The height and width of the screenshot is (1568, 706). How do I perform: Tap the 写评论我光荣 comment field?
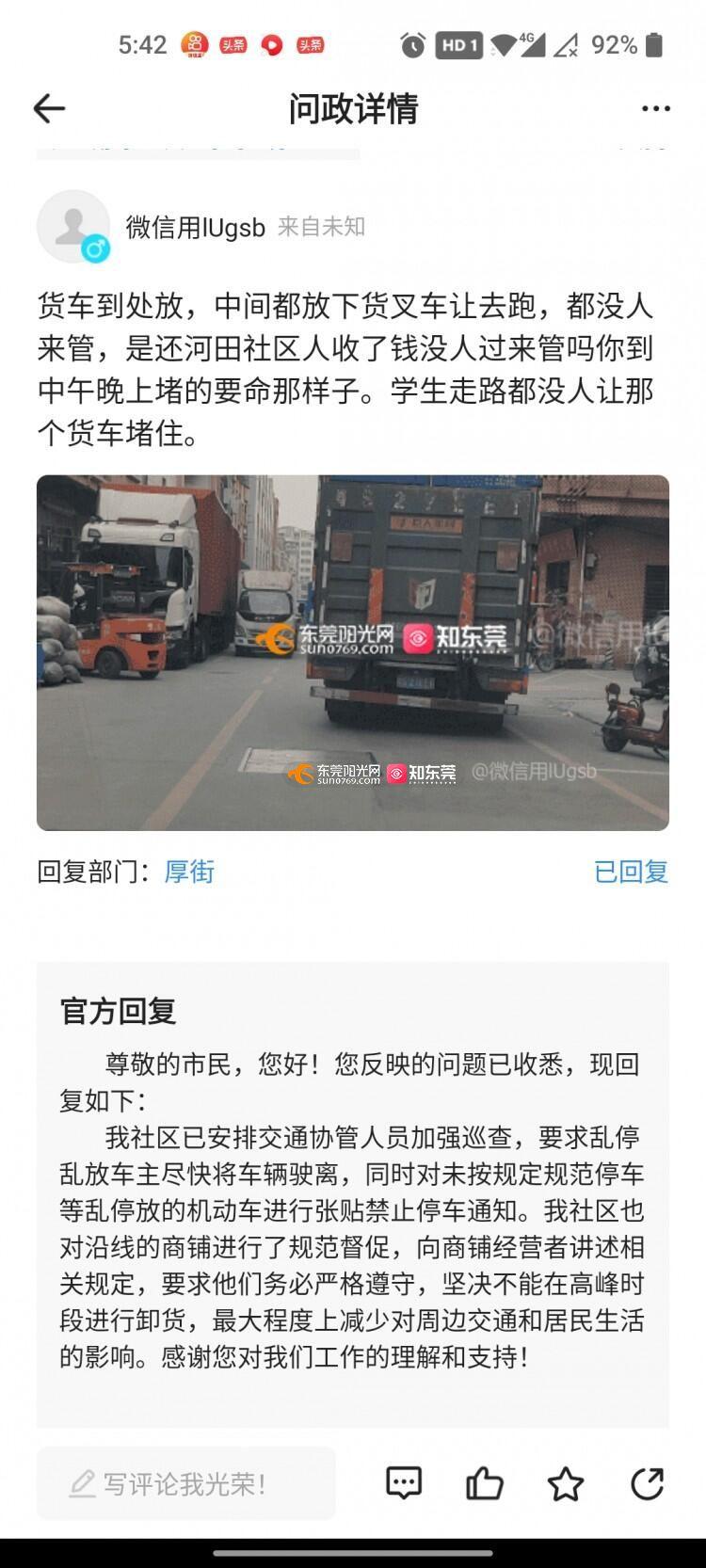pyautogui.click(x=186, y=1483)
